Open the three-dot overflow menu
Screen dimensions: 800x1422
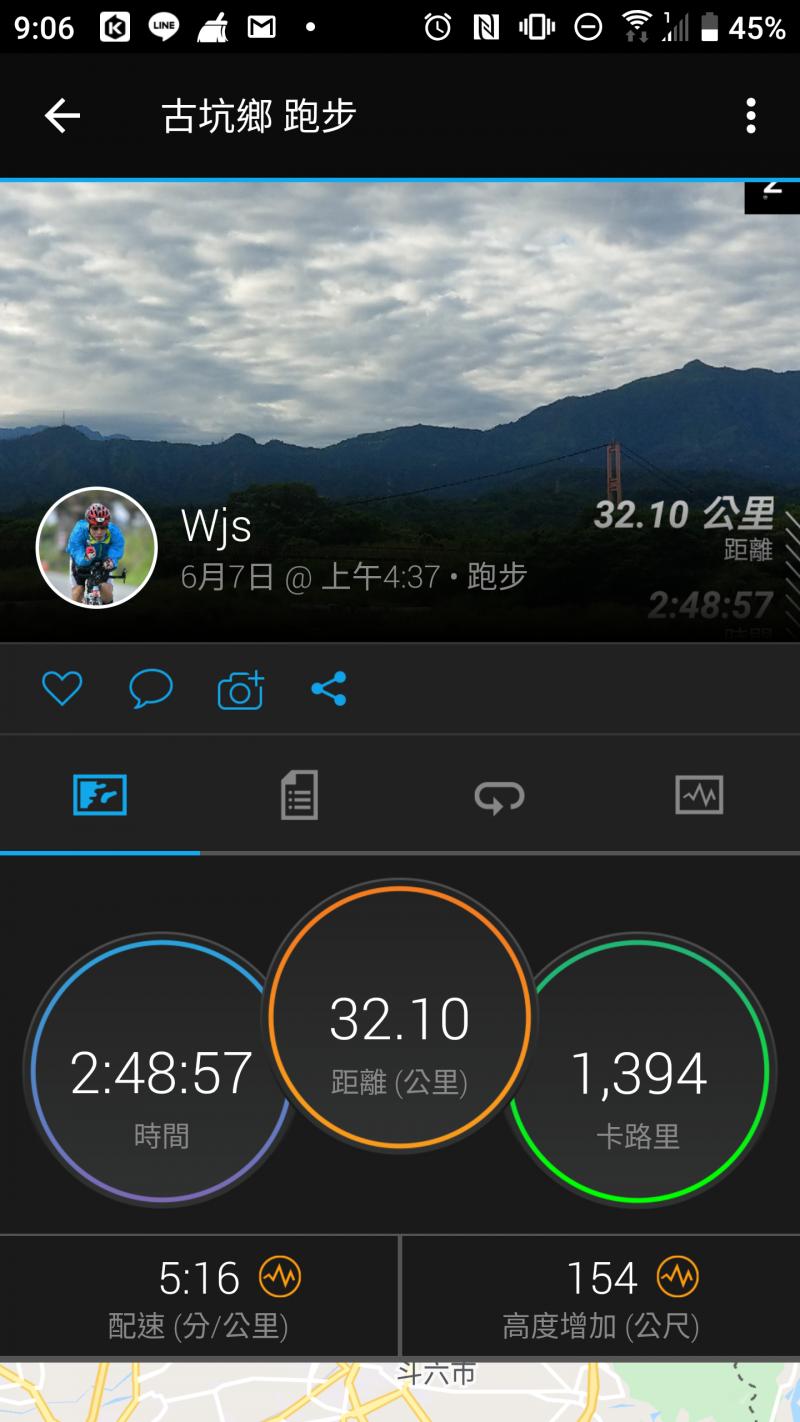[x=751, y=116]
